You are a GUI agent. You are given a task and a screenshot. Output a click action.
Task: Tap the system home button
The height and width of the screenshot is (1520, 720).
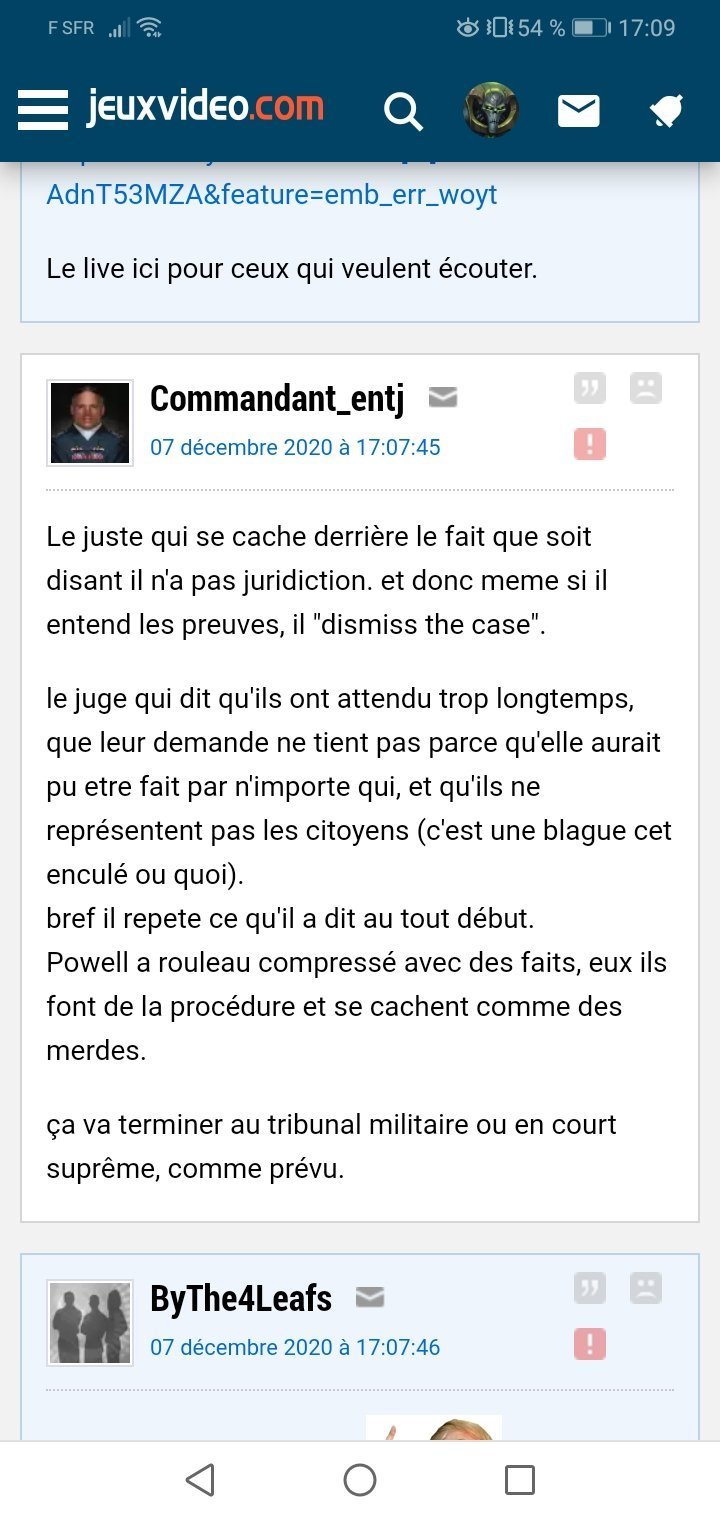tap(360, 1480)
